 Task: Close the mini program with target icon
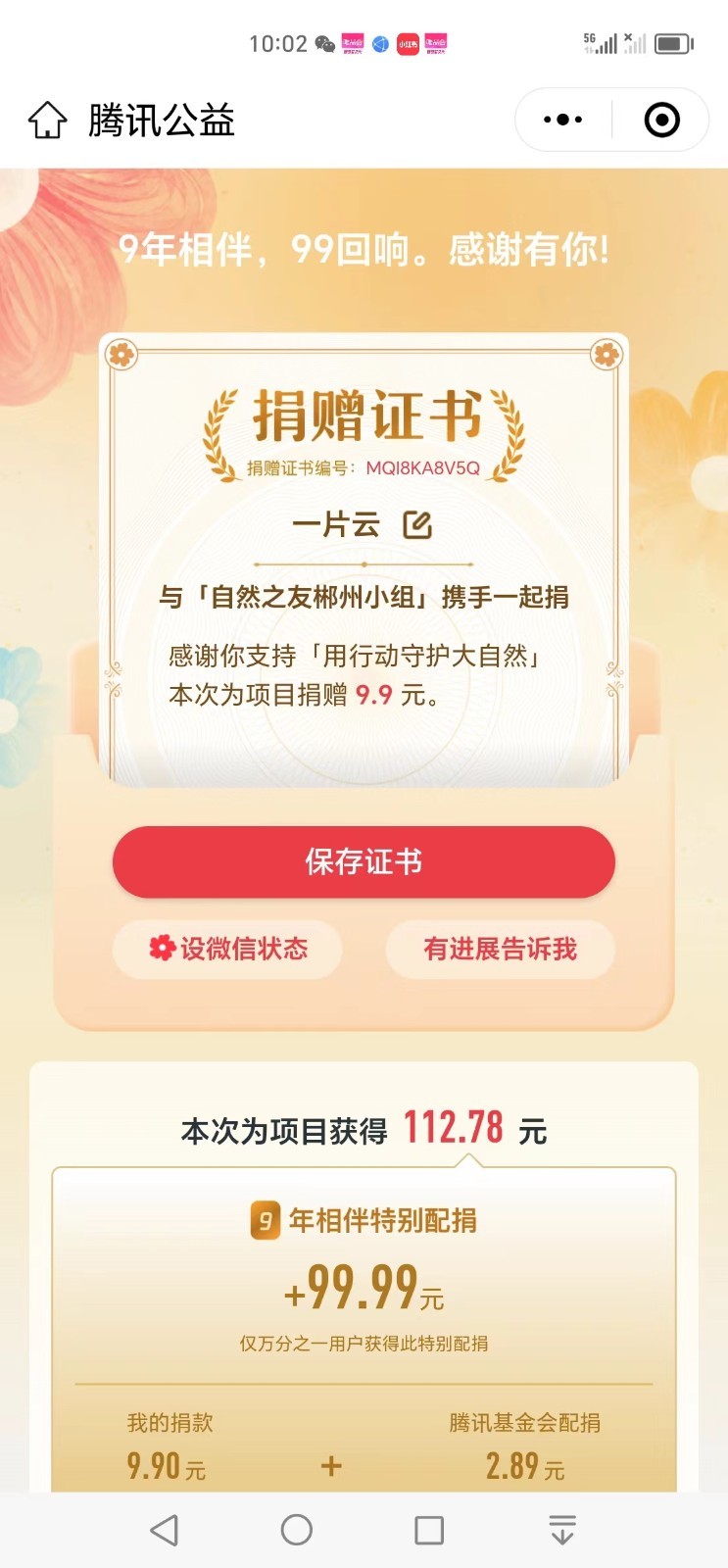click(x=661, y=120)
